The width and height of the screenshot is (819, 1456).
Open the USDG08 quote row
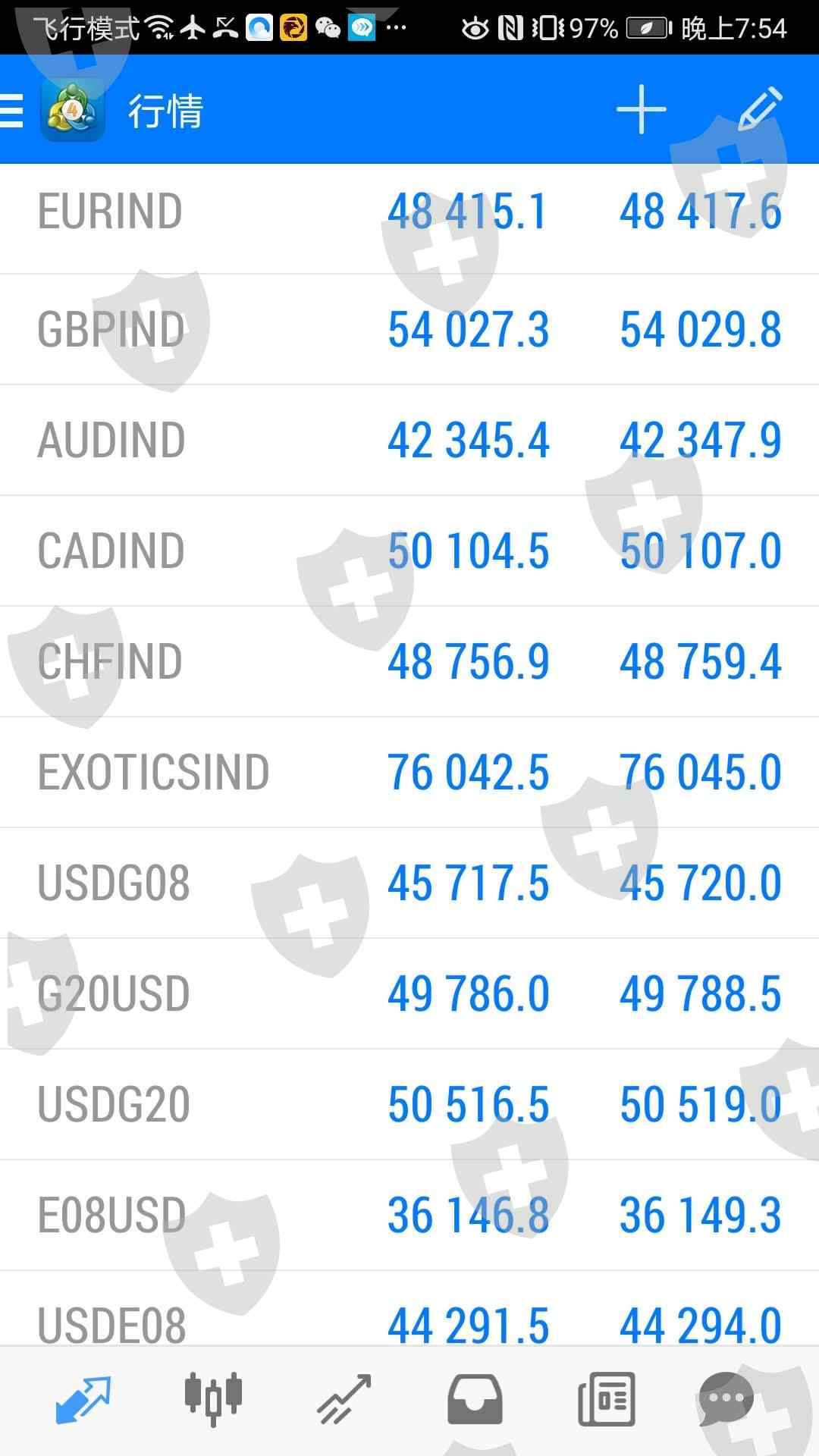pos(409,883)
